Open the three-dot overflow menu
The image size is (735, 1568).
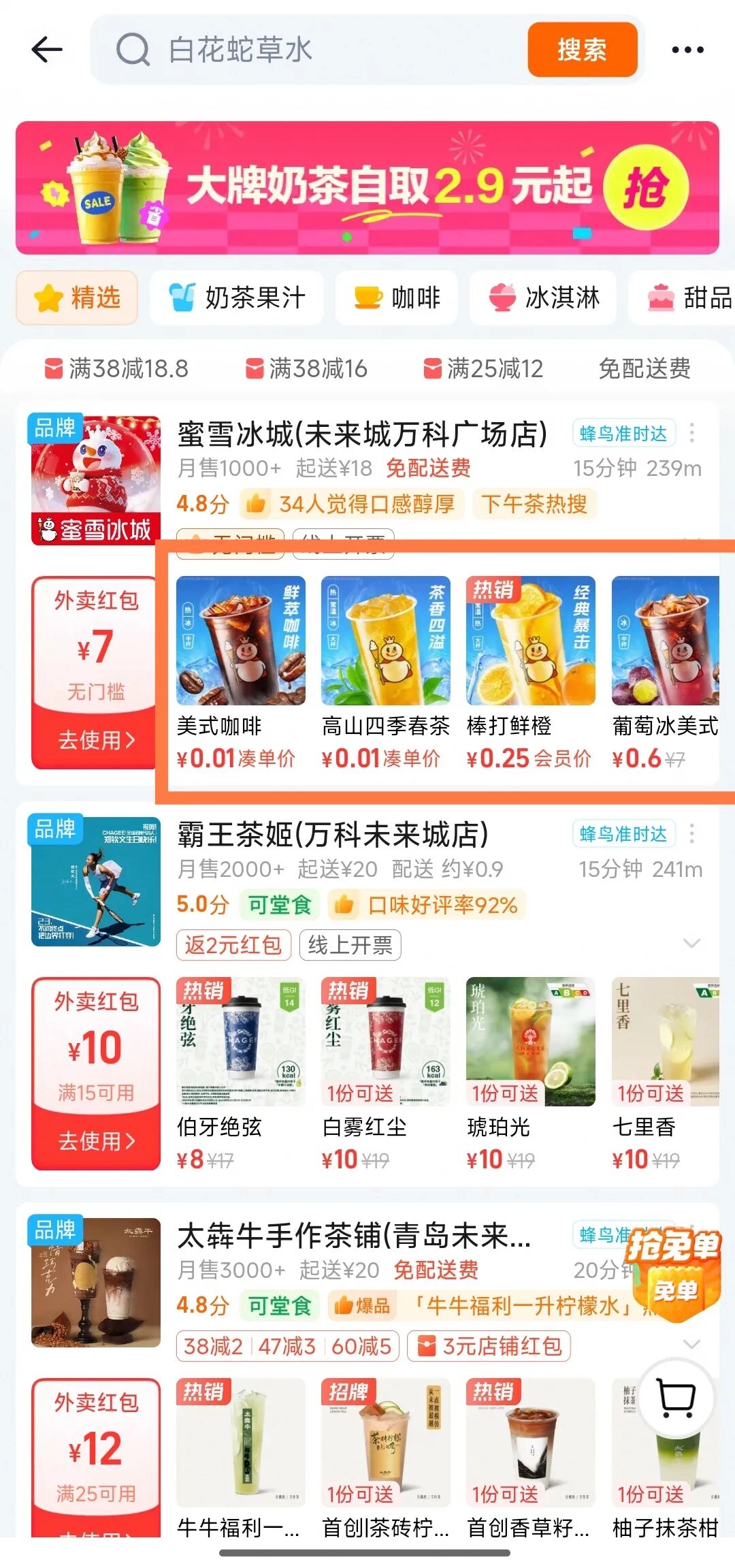coord(687,50)
